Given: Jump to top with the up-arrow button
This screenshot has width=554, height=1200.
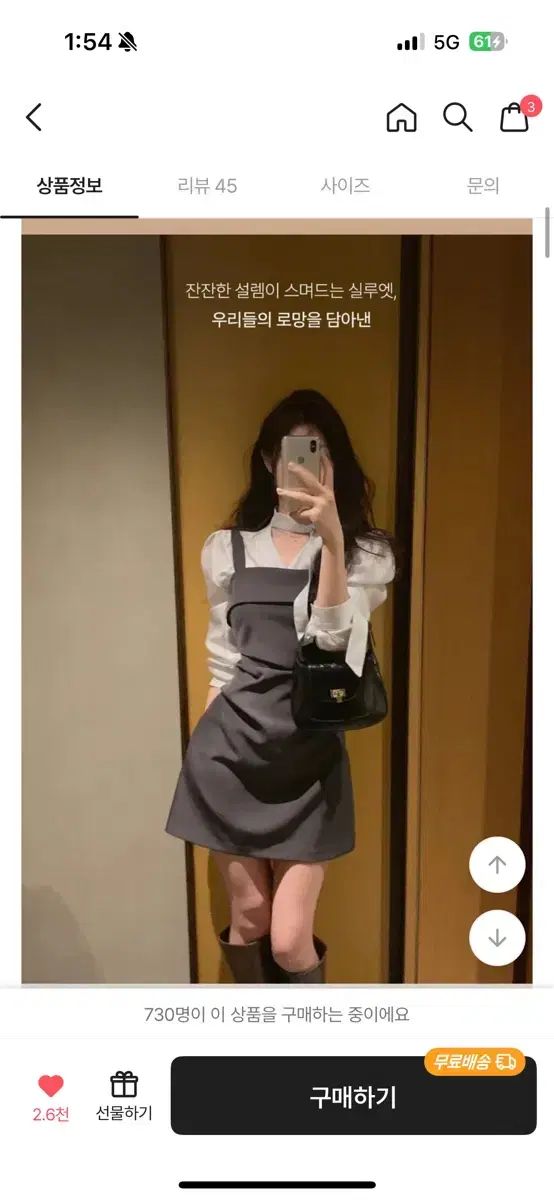Looking at the screenshot, I should 497,865.
